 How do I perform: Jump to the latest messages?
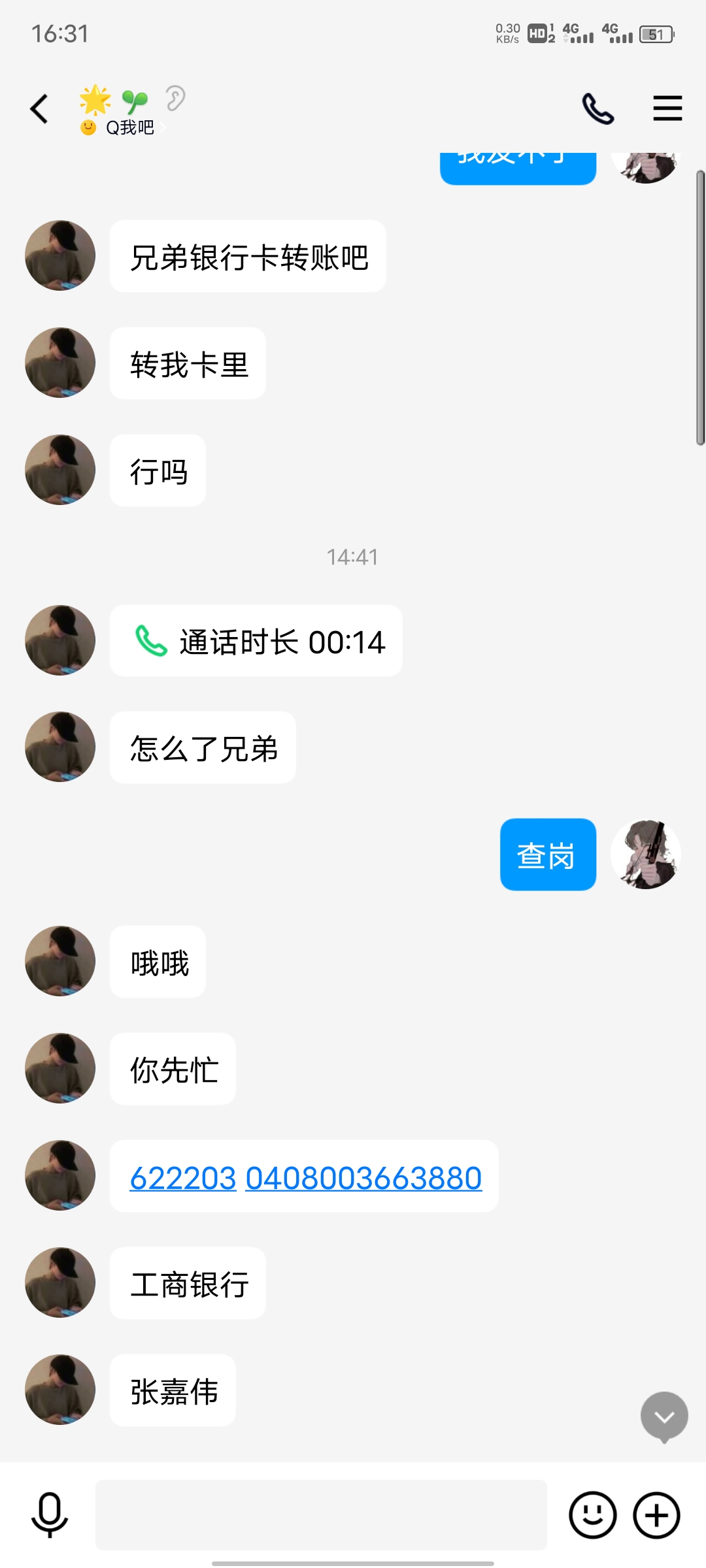(664, 1416)
